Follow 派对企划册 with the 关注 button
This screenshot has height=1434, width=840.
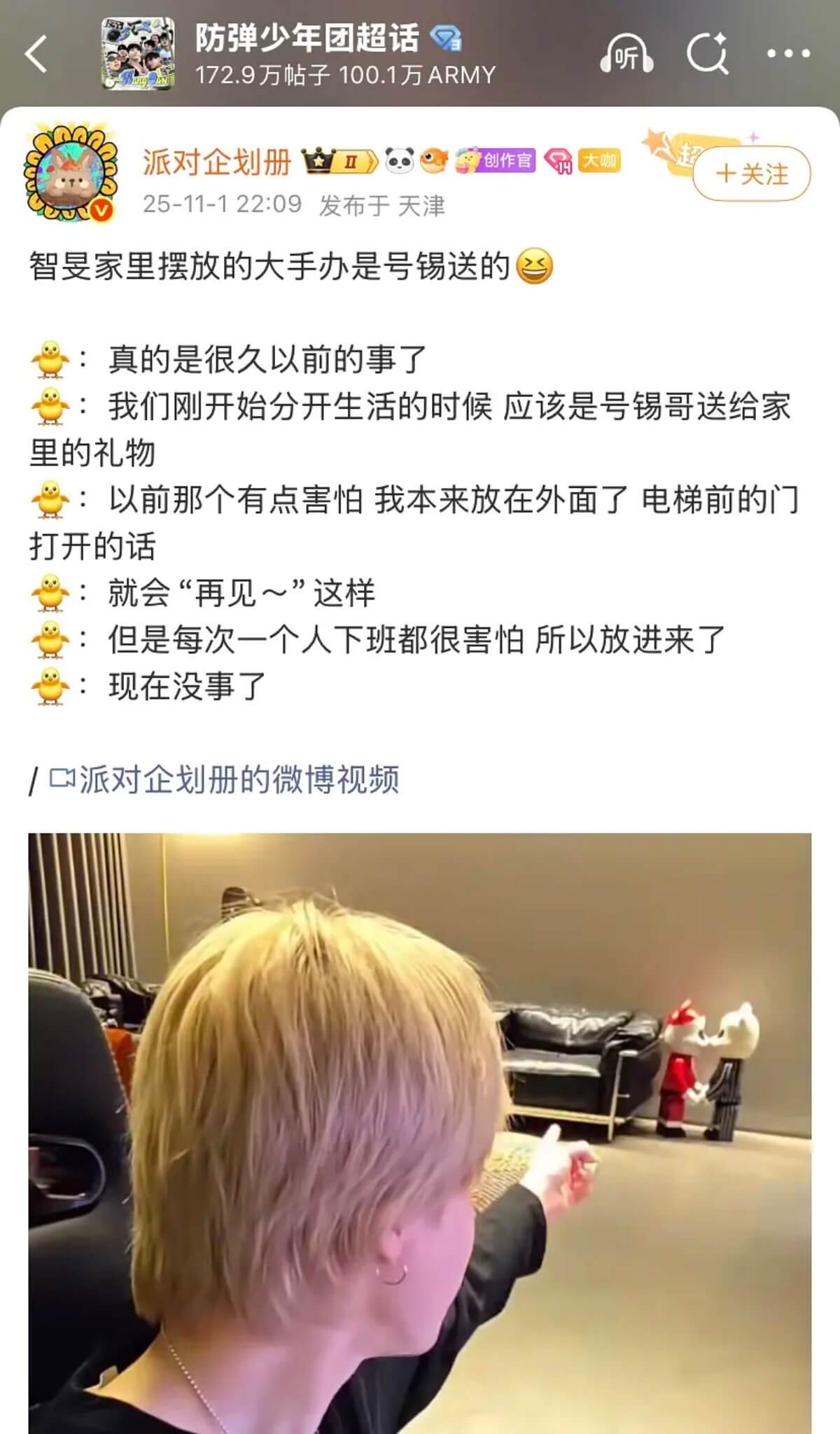pyautogui.click(x=752, y=174)
